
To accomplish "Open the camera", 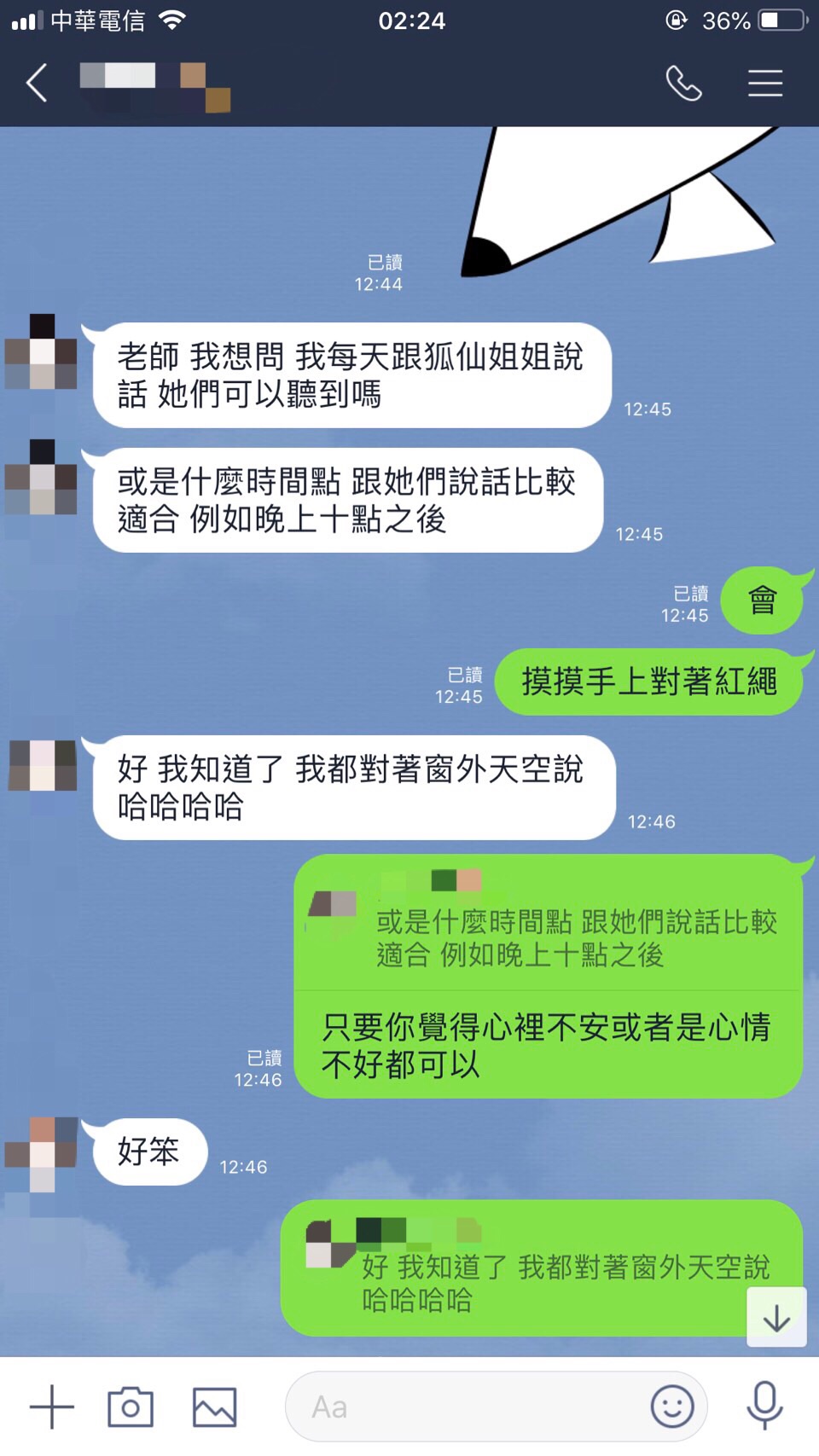I will coord(131,1407).
